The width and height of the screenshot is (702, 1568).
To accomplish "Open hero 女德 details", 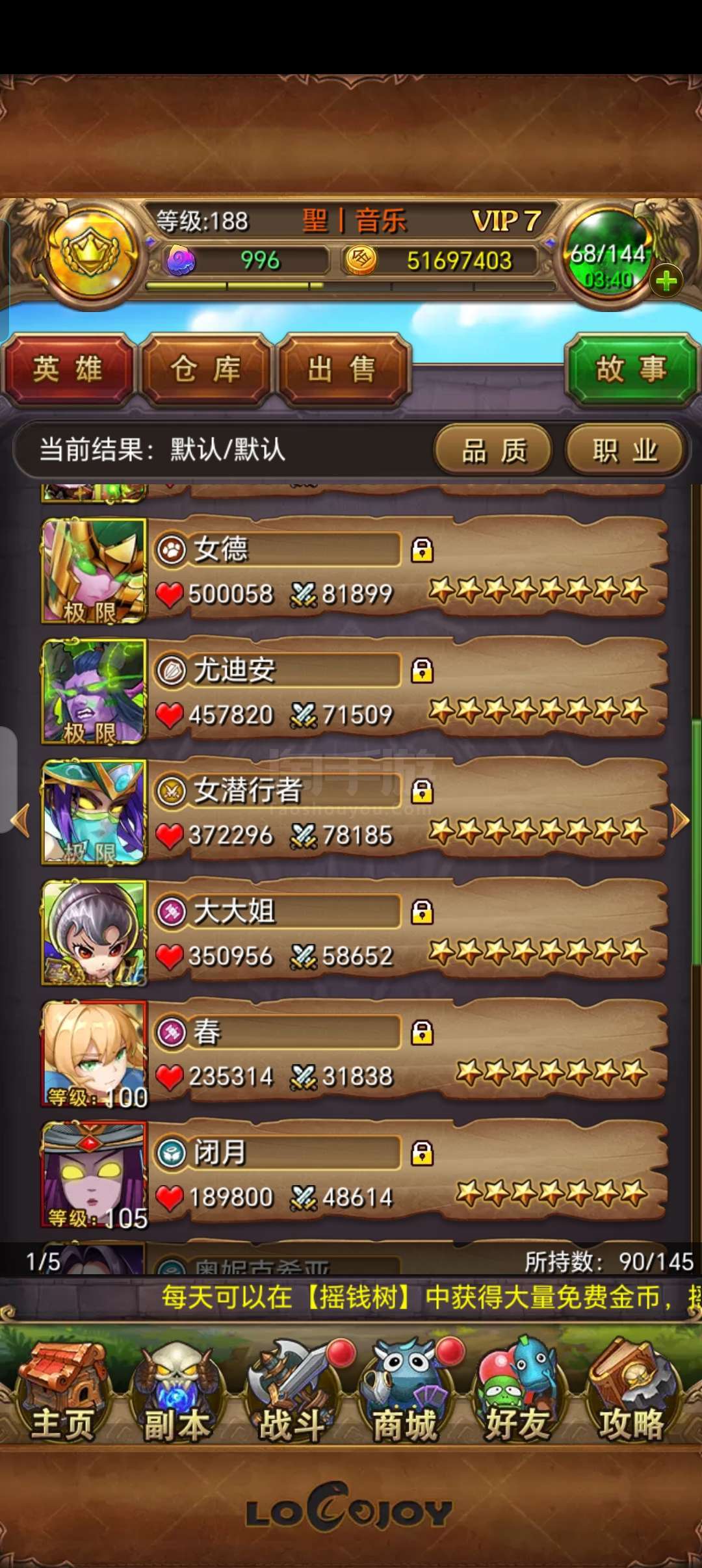I will 354,570.
